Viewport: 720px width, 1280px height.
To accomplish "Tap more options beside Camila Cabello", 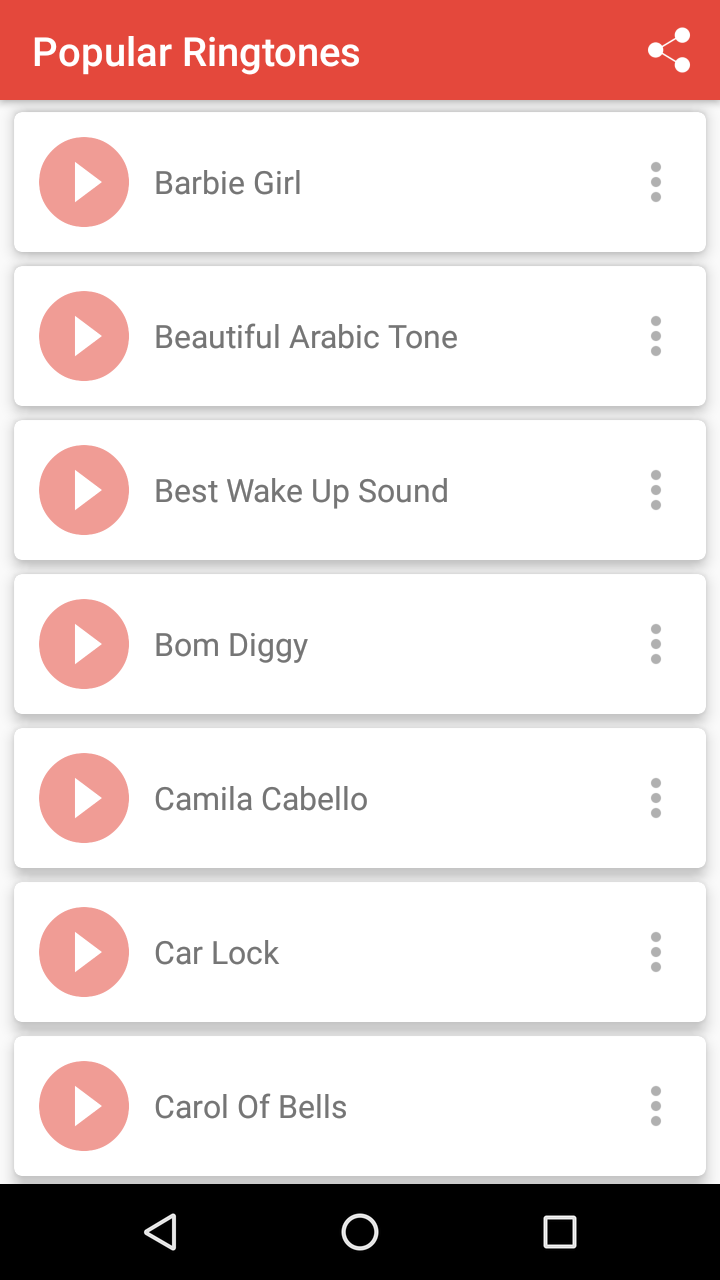I will click(656, 798).
